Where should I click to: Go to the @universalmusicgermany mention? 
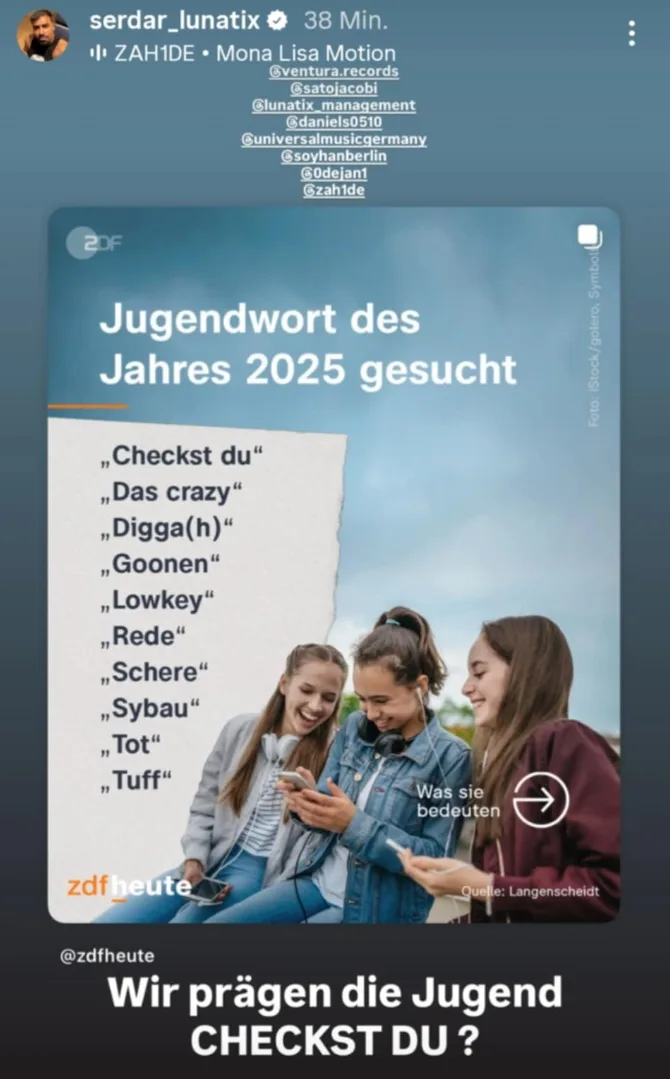click(334, 140)
